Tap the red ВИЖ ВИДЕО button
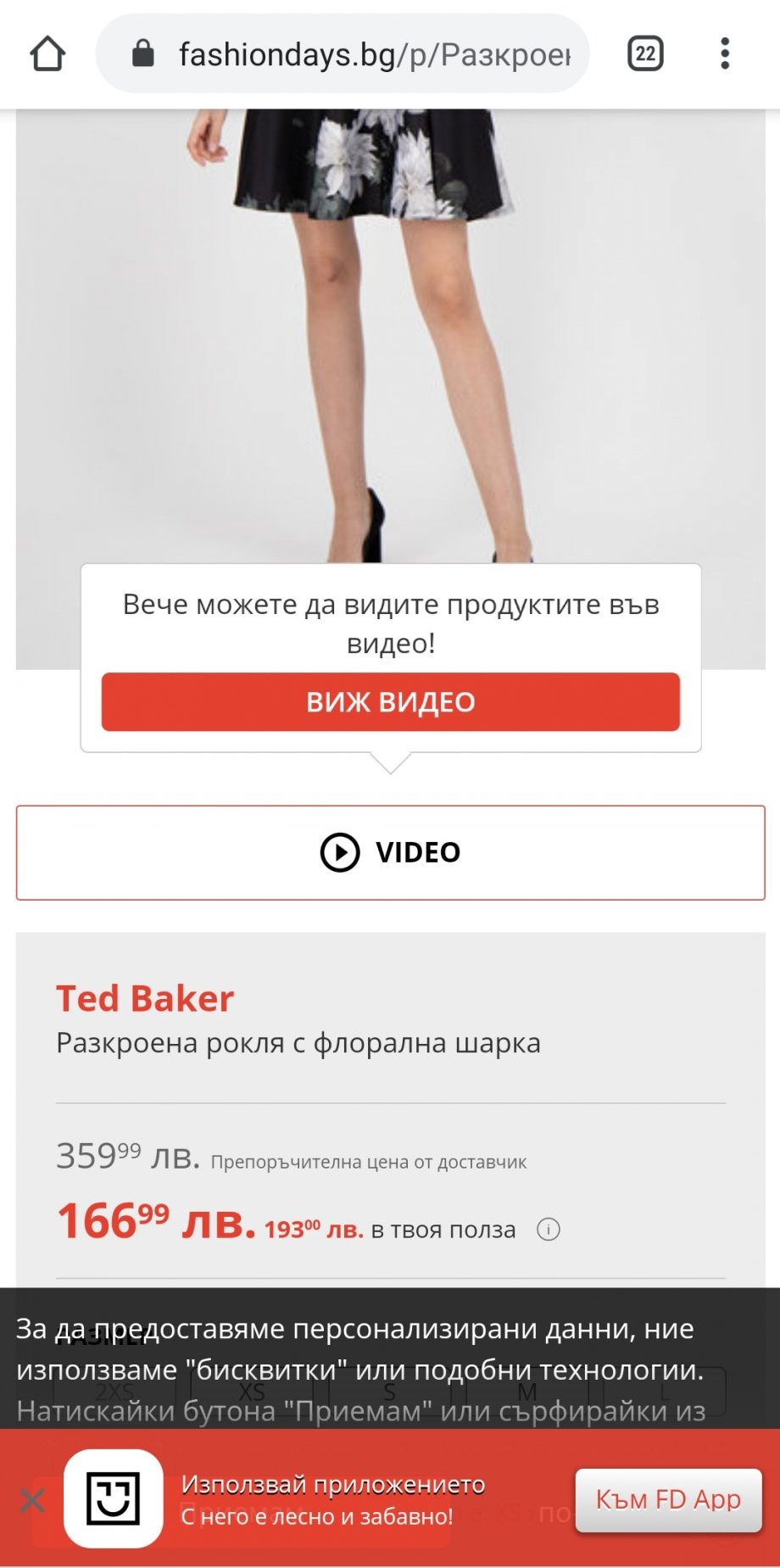Image resolution: width=780 pixels, height=1568 pixels. [390, 702]
